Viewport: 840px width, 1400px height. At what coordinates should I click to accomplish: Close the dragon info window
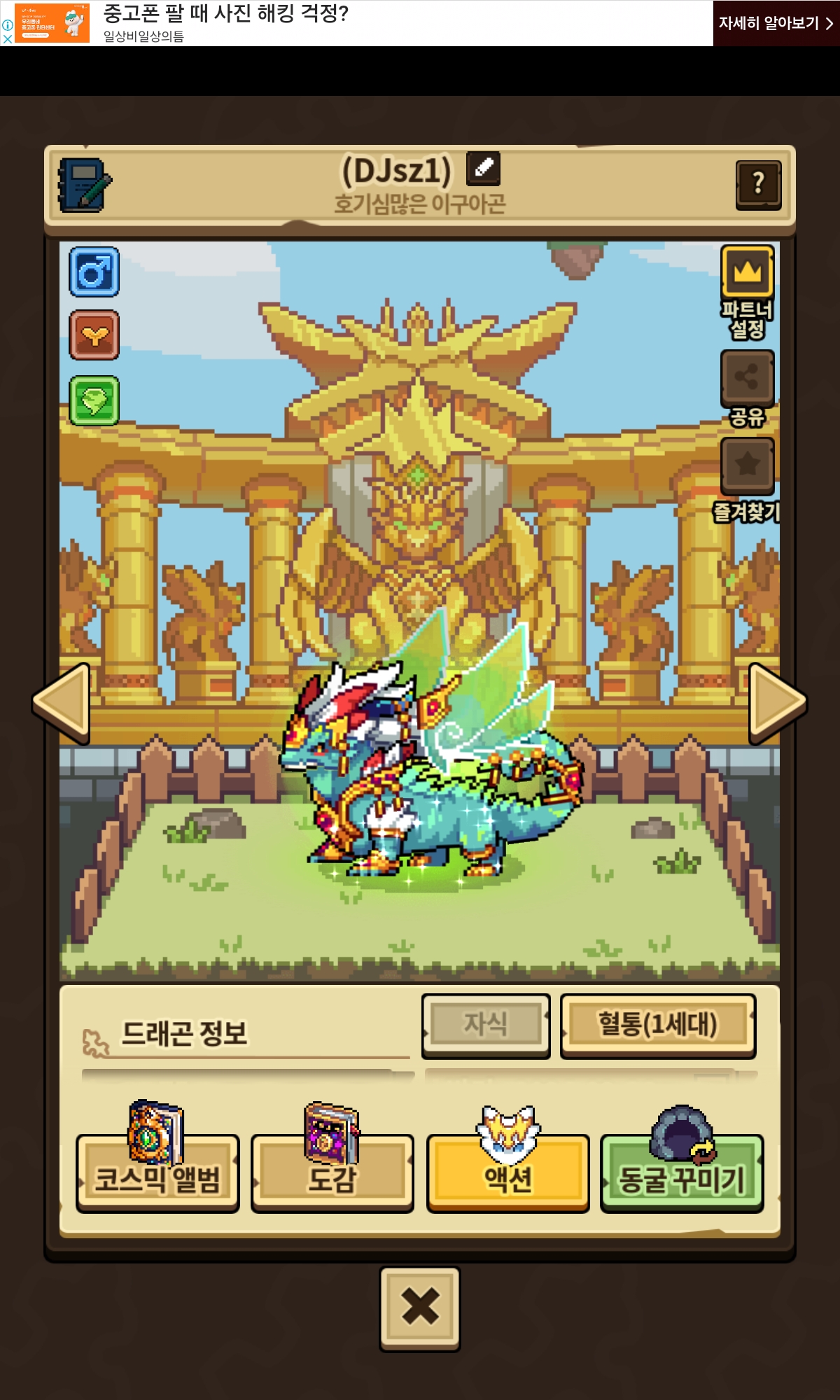coord(420,1307)
